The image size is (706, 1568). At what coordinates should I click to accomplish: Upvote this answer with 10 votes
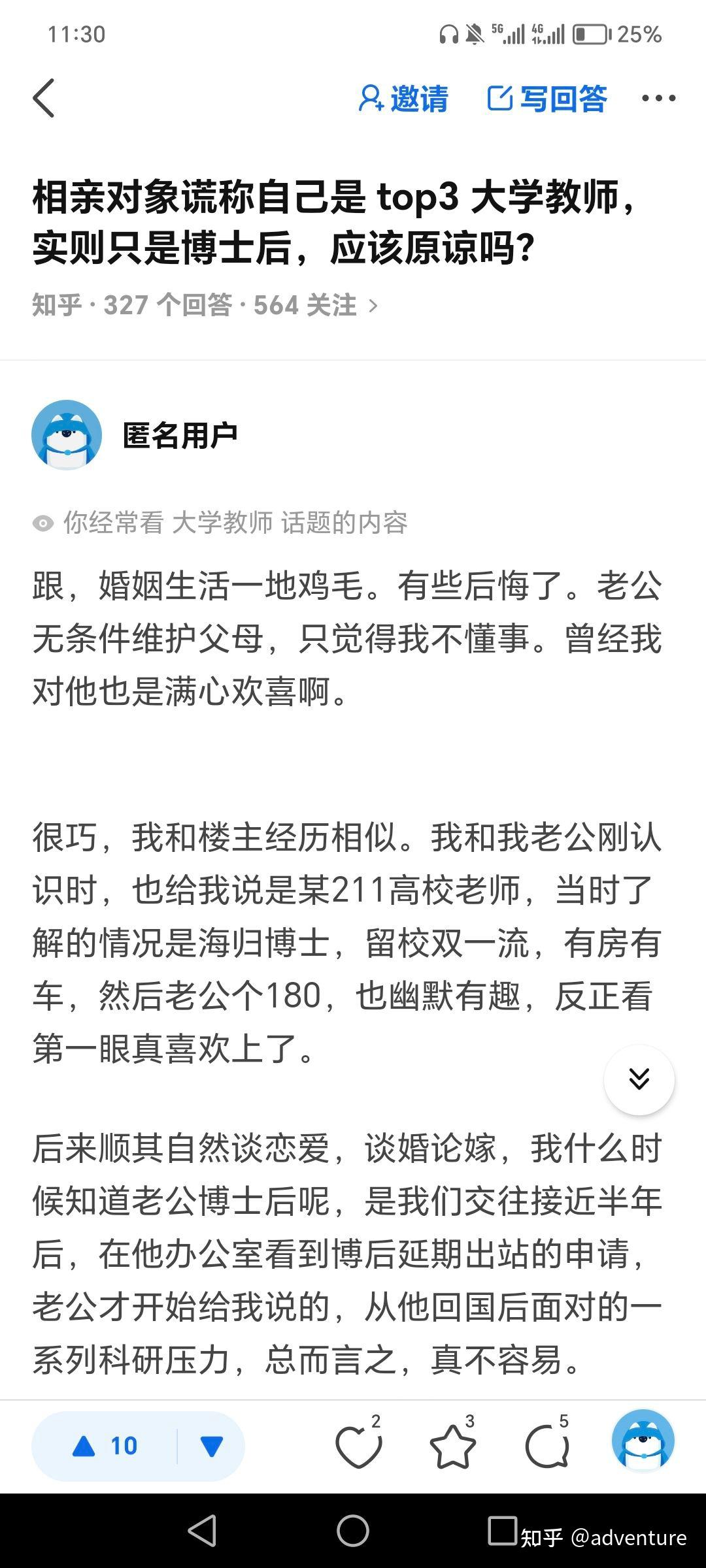105,1446
